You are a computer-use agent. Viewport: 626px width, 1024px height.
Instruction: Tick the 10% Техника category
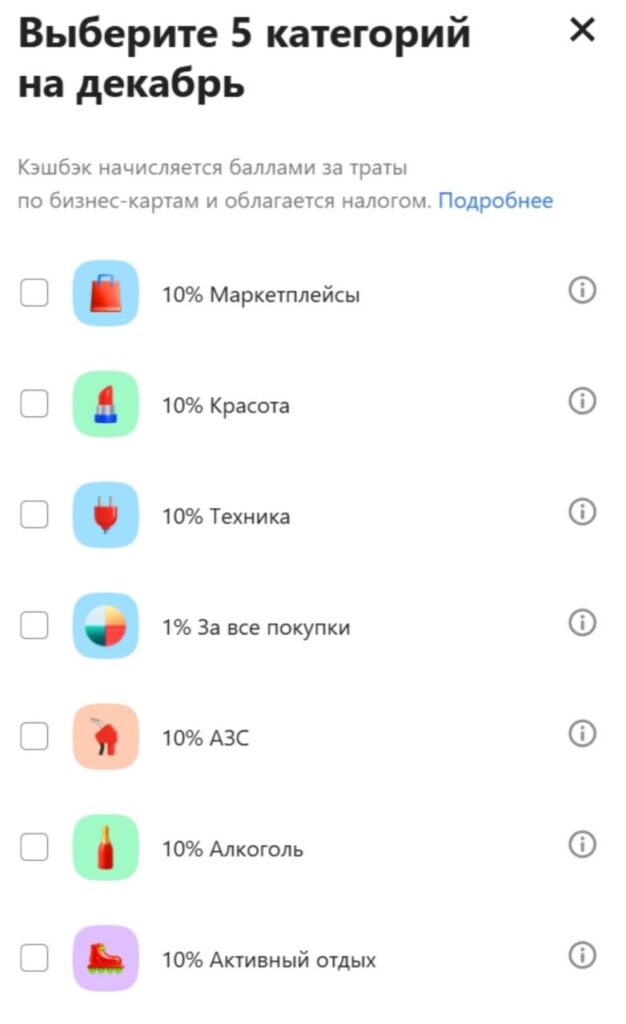coord(34,514)
